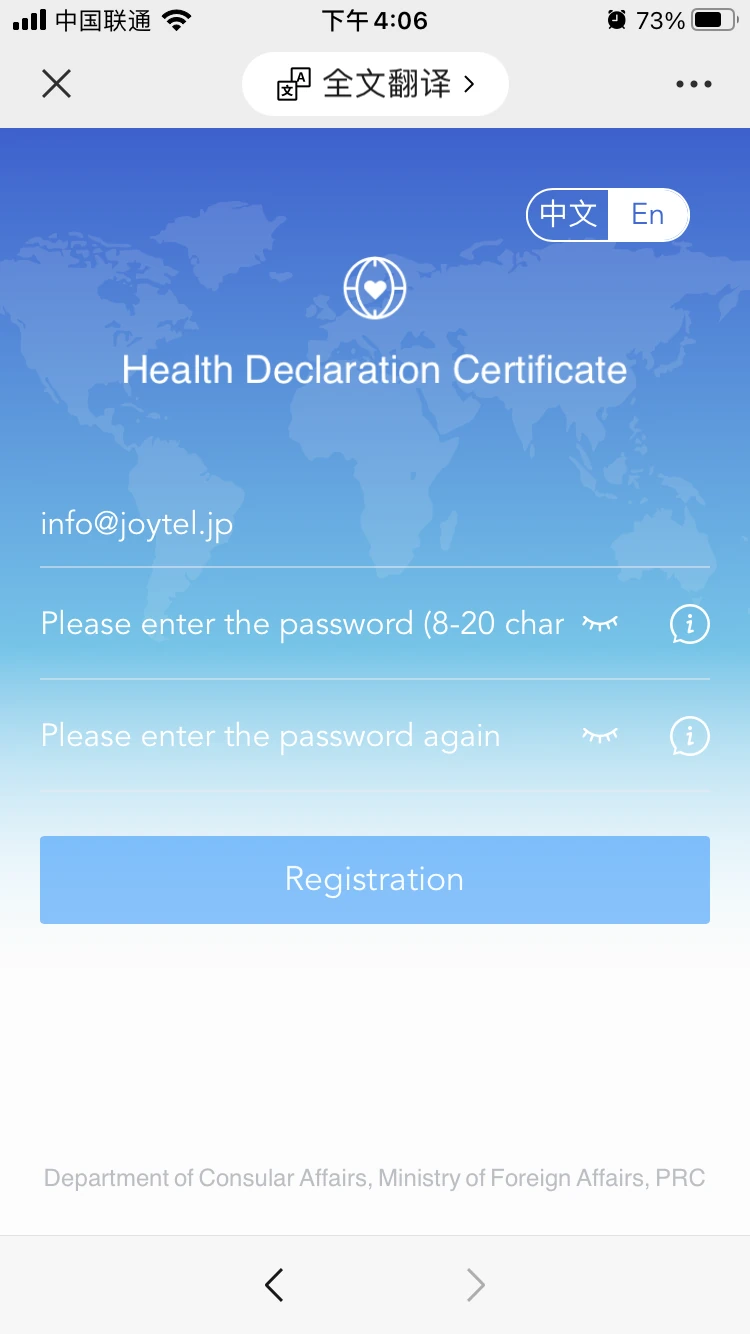Close the web page with the X
The height and width of the screenshot is (1334, 750).
[x=57, y=84]
